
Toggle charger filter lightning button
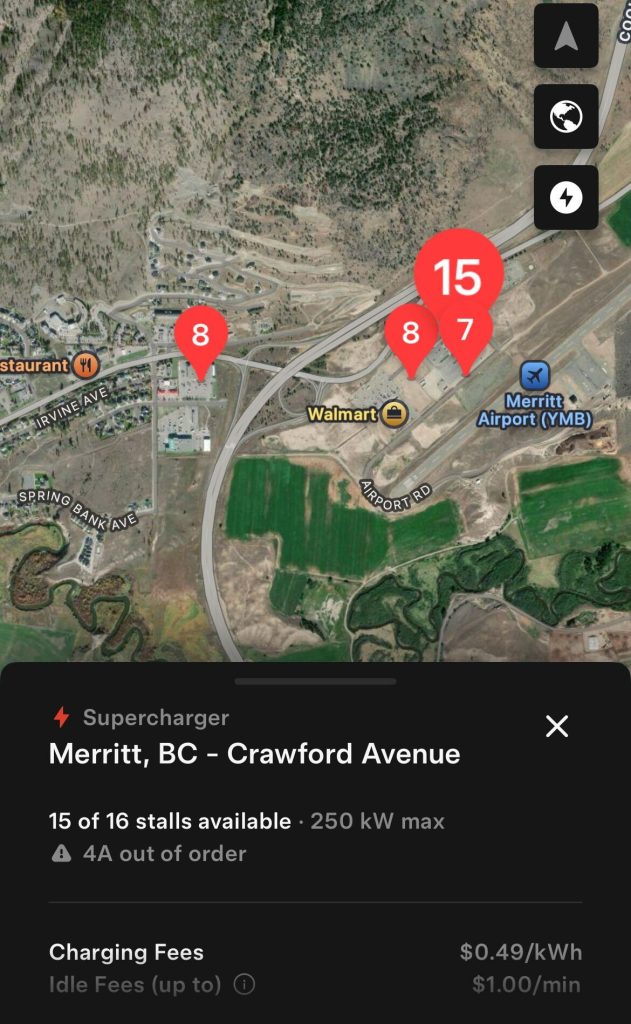click(566, 198)
